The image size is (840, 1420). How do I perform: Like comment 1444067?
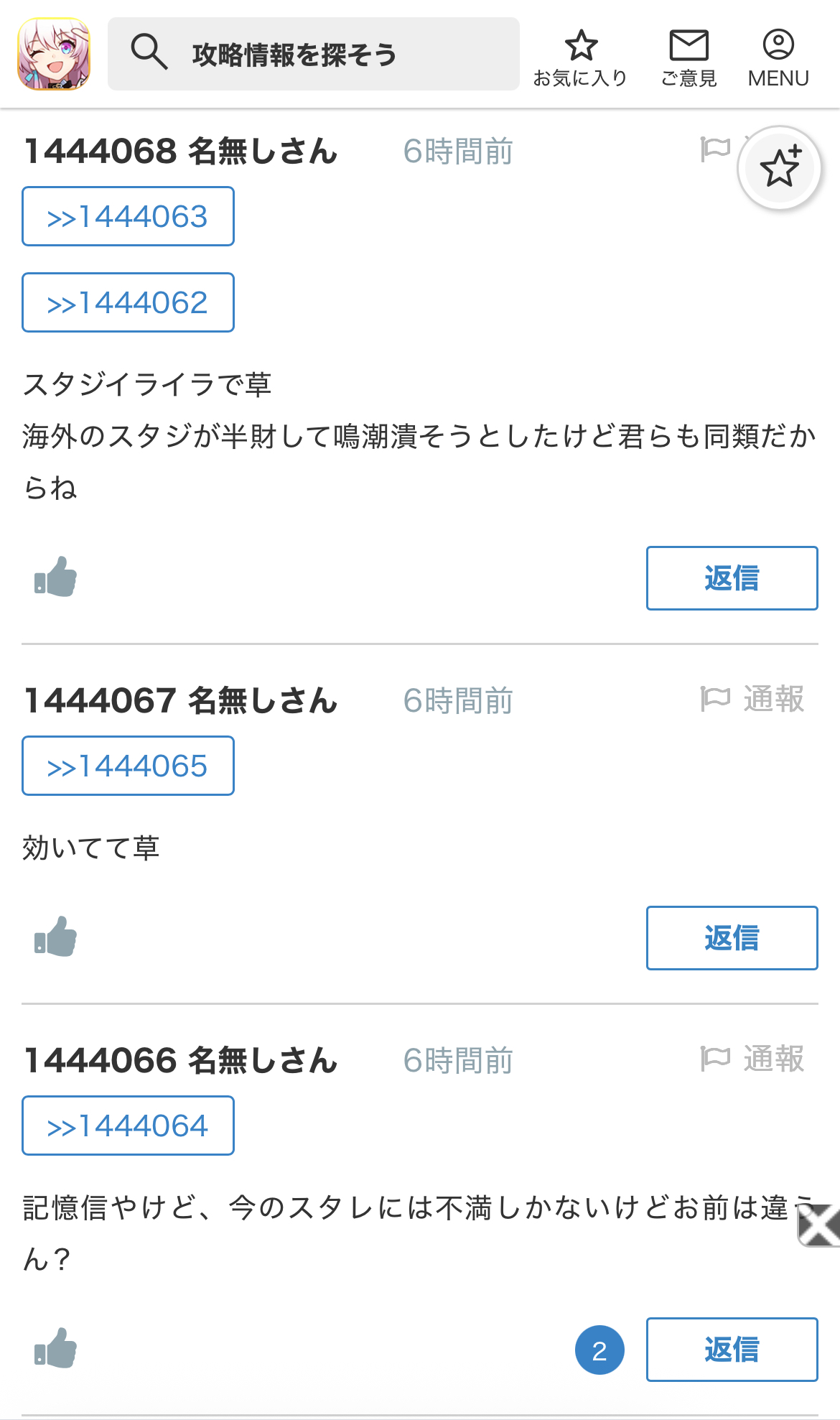point(56,937)
